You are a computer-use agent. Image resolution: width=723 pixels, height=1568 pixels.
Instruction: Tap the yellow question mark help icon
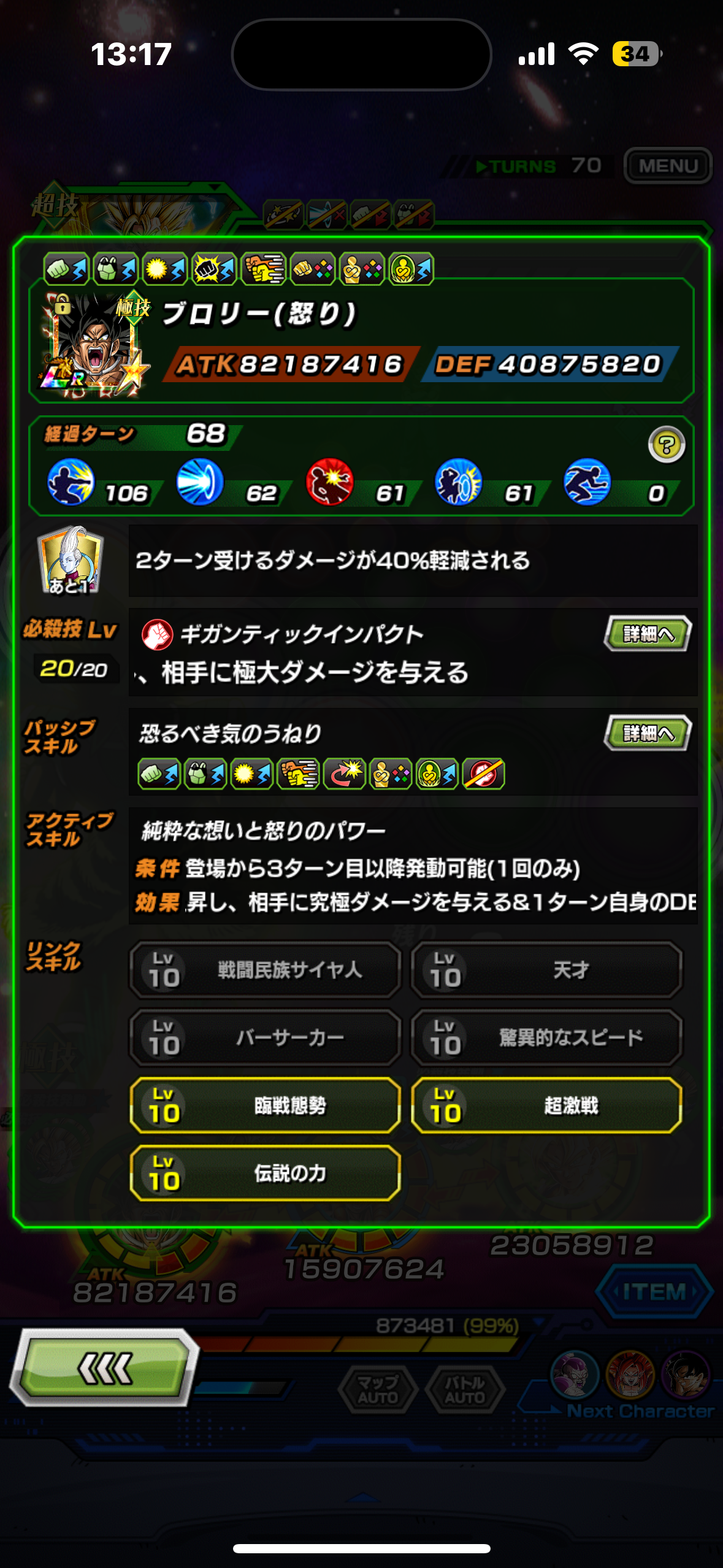(x=666, y=444)
